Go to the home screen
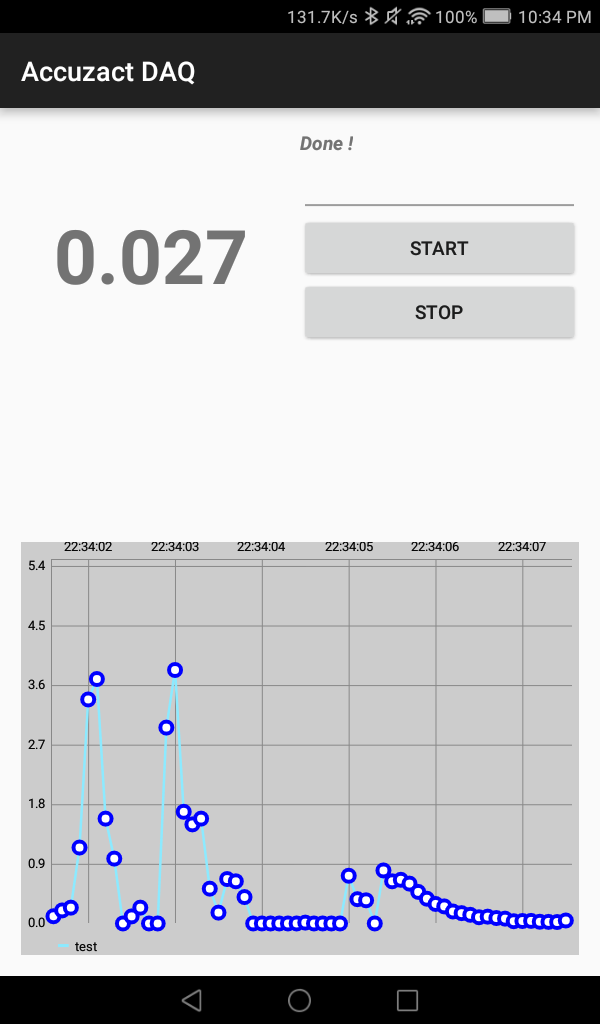 pyautogui.click(x=300, y=1000)
